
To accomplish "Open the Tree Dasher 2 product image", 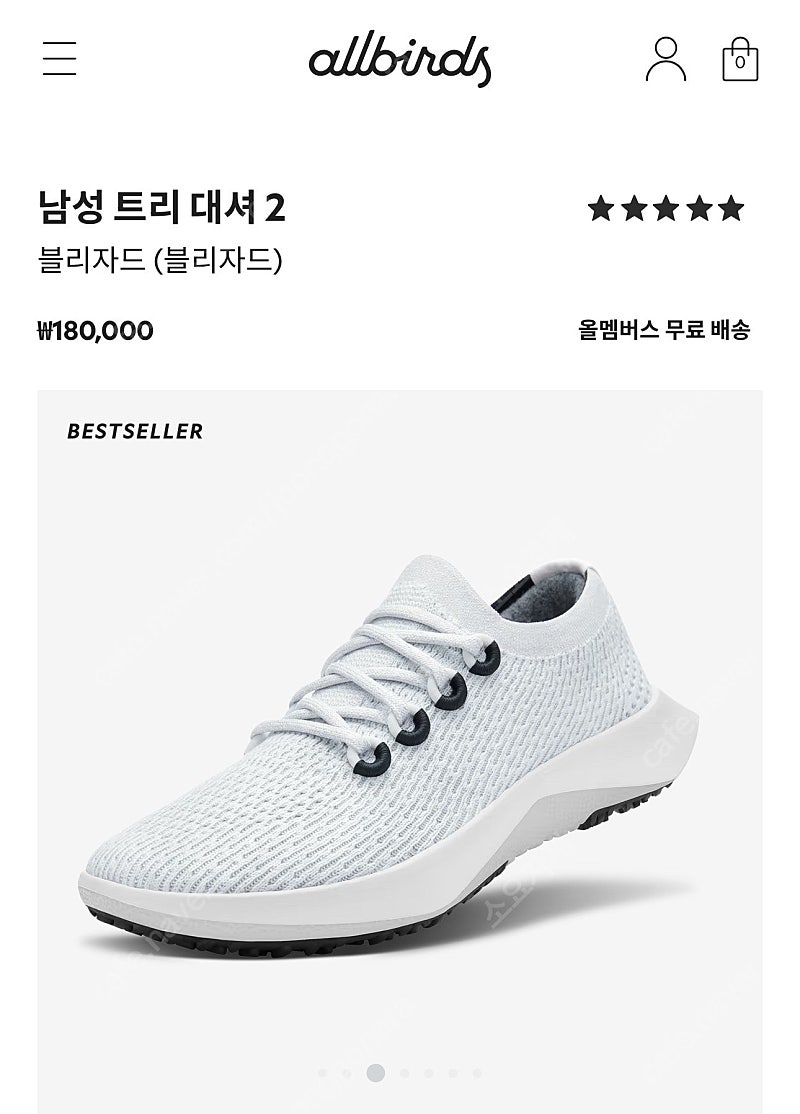I will [x=400, y=740].
